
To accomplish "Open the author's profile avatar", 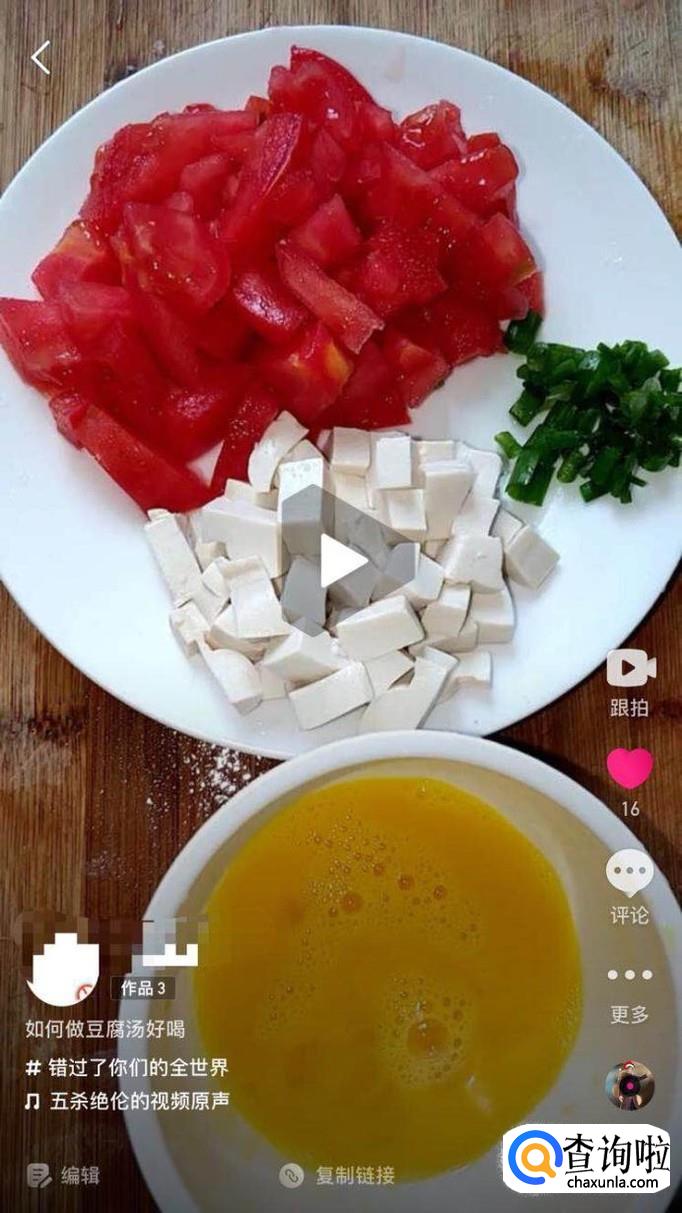I will tap(65, 964).
